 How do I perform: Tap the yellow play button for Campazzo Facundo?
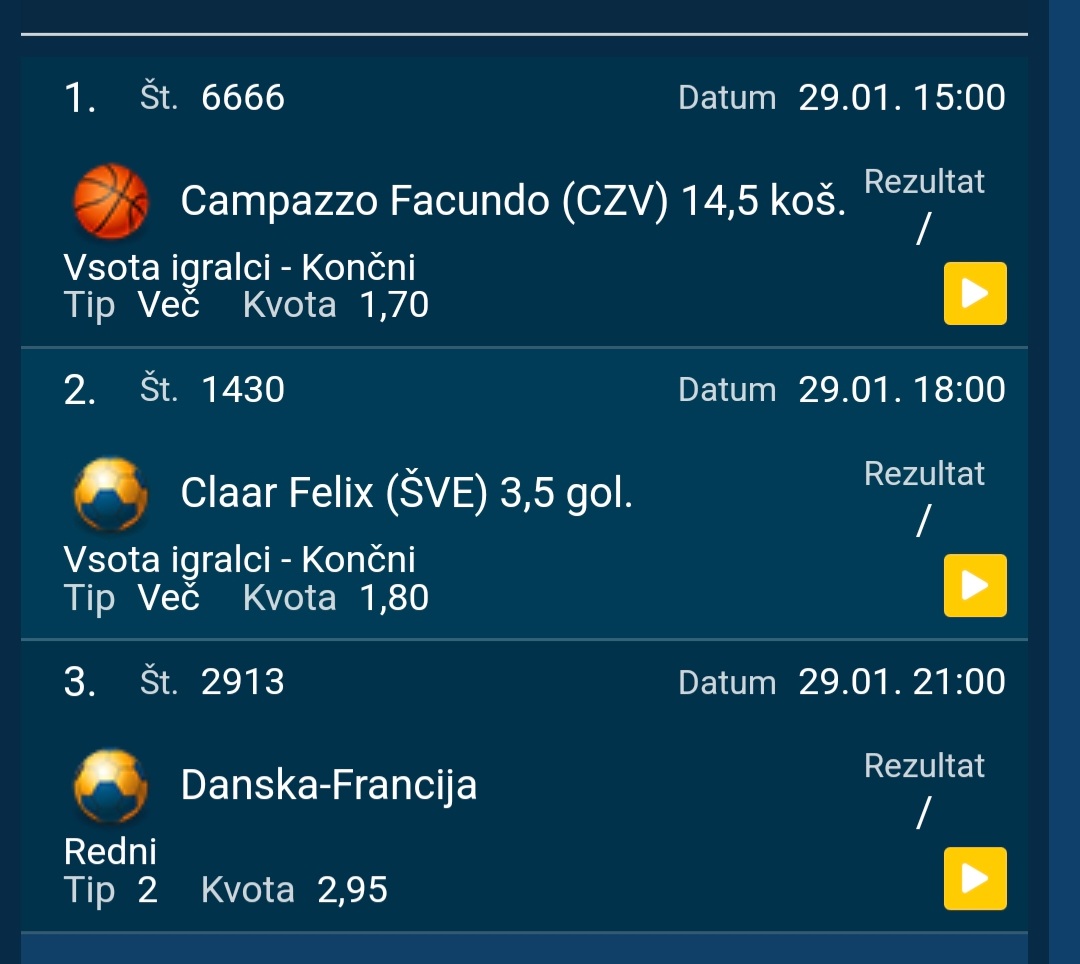975,293
